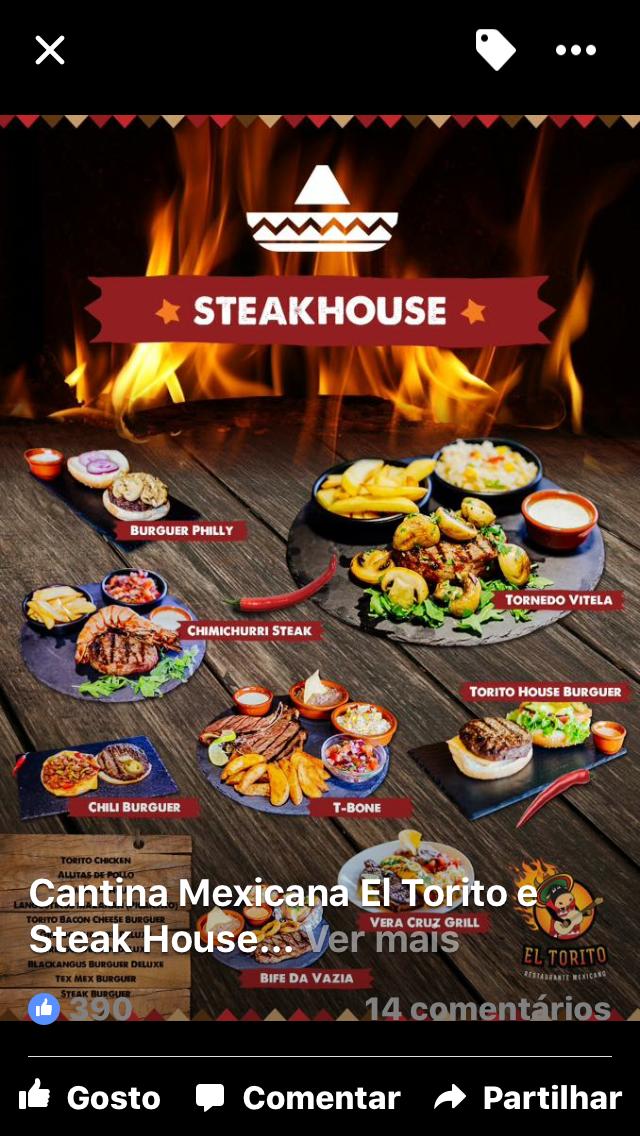Image resolution: width=640 pixels, height=1136 pixels.
Task: View the 390 reactions
Action: (80, 1008)
